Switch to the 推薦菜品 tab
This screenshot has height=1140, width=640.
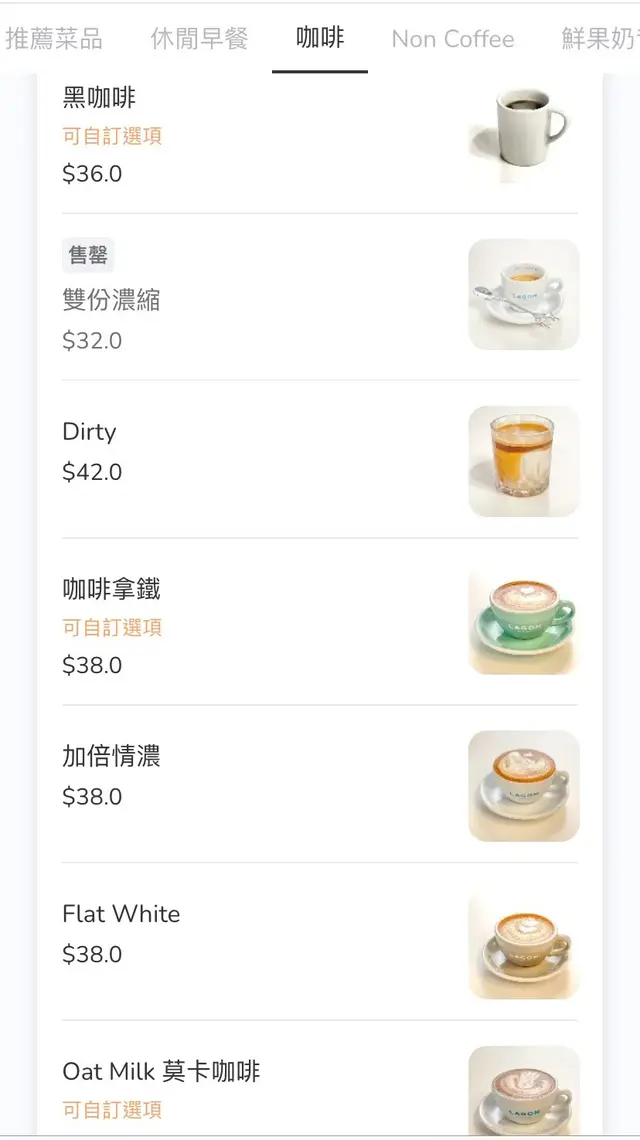coord(54,39)
